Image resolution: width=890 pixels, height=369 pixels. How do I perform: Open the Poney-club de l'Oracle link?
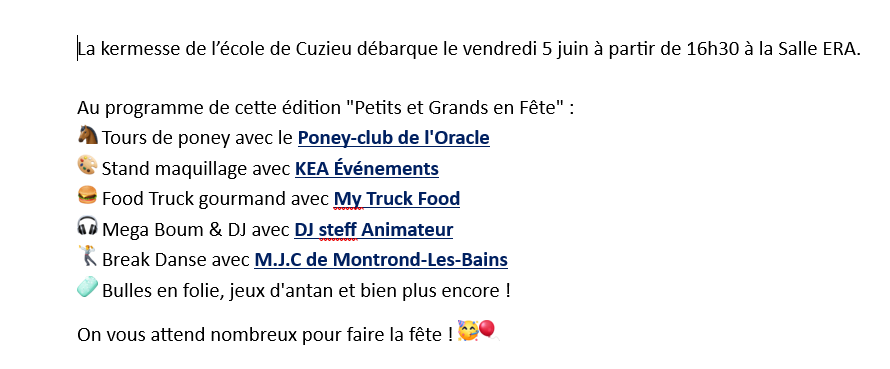pos(393,138)
